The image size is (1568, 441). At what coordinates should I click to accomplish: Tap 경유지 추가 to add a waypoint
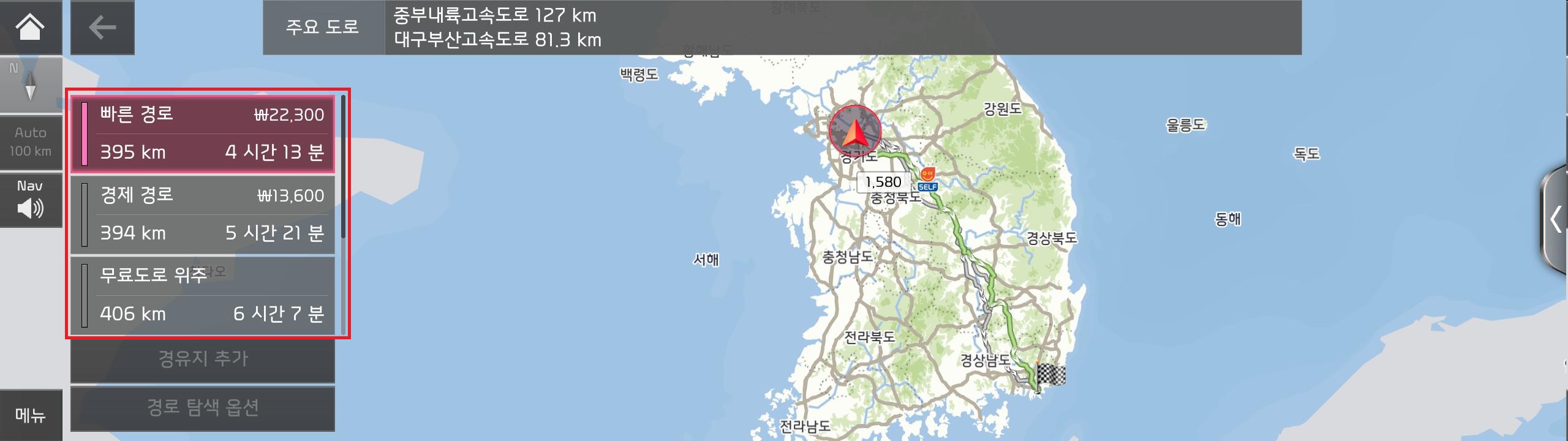pyautogui.click(x=203, y=359)
